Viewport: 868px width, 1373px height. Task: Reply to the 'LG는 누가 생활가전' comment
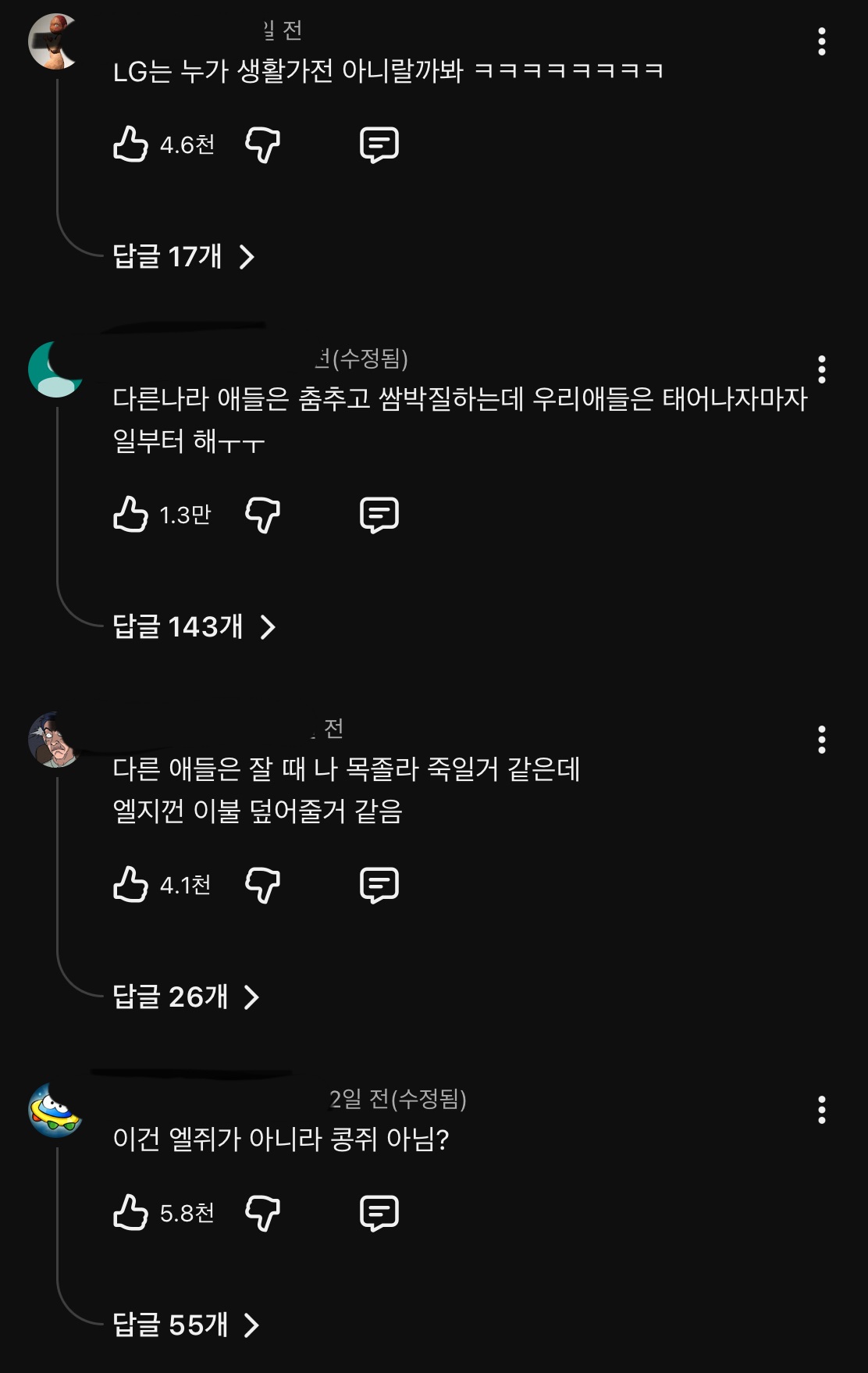379,144
